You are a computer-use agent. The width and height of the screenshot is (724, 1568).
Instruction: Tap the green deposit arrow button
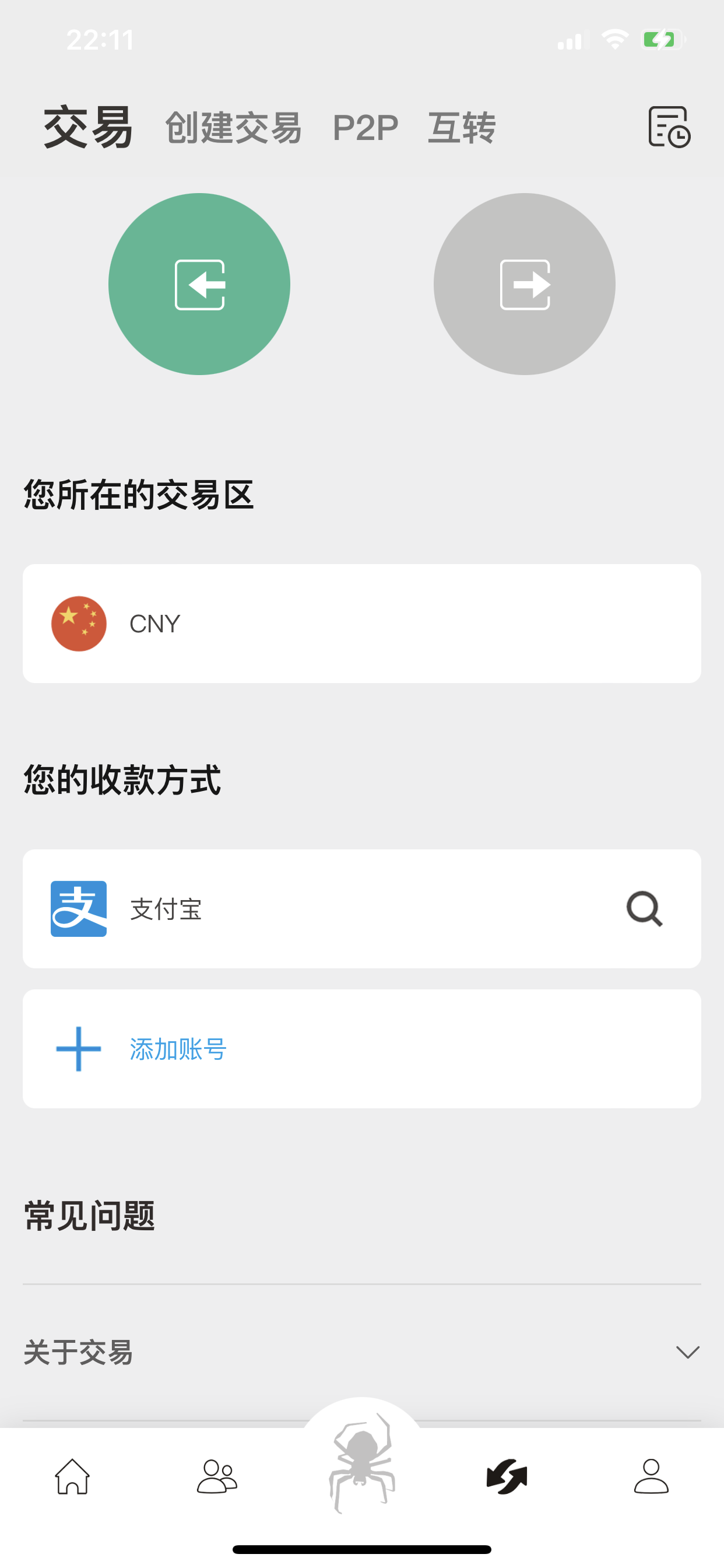point(199,284)
